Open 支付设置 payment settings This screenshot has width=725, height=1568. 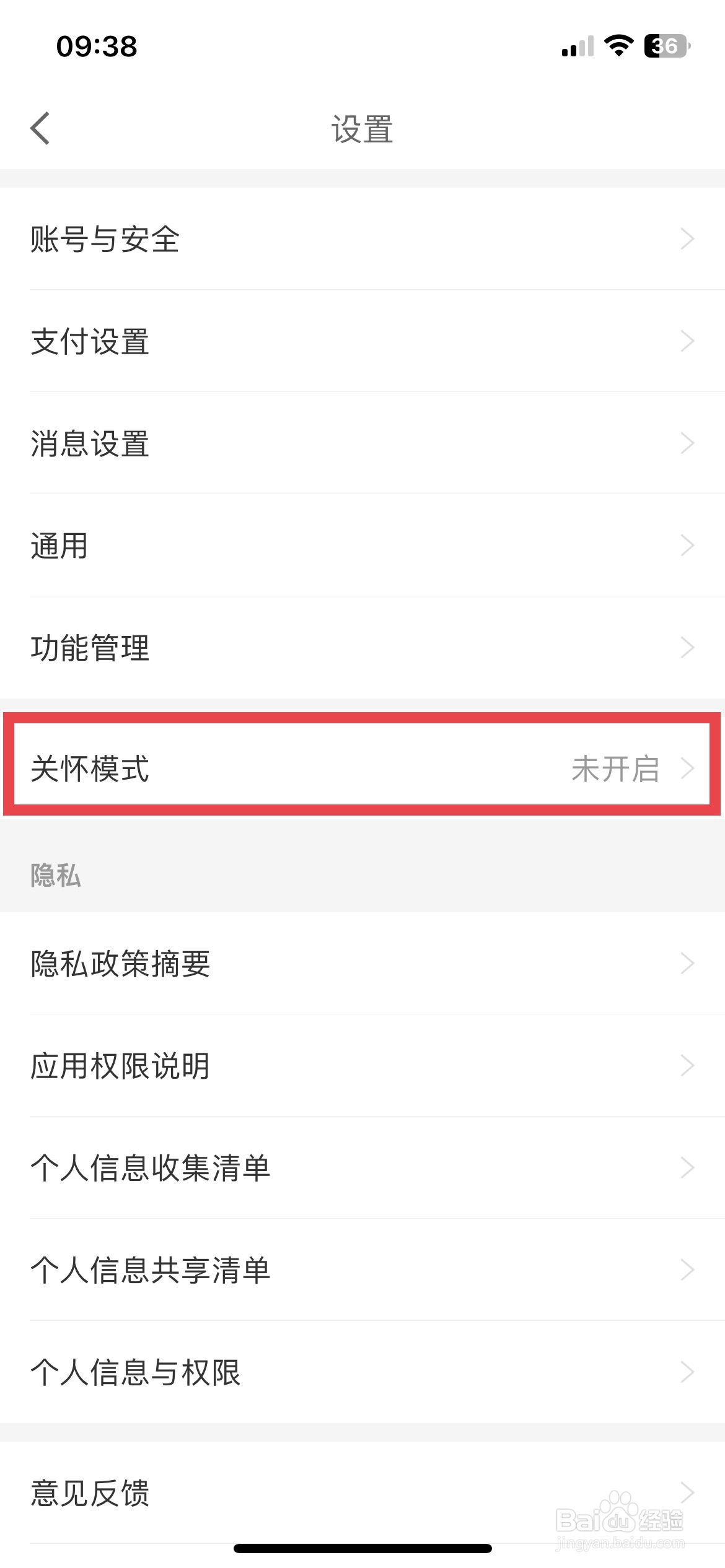tap(90, 342)
